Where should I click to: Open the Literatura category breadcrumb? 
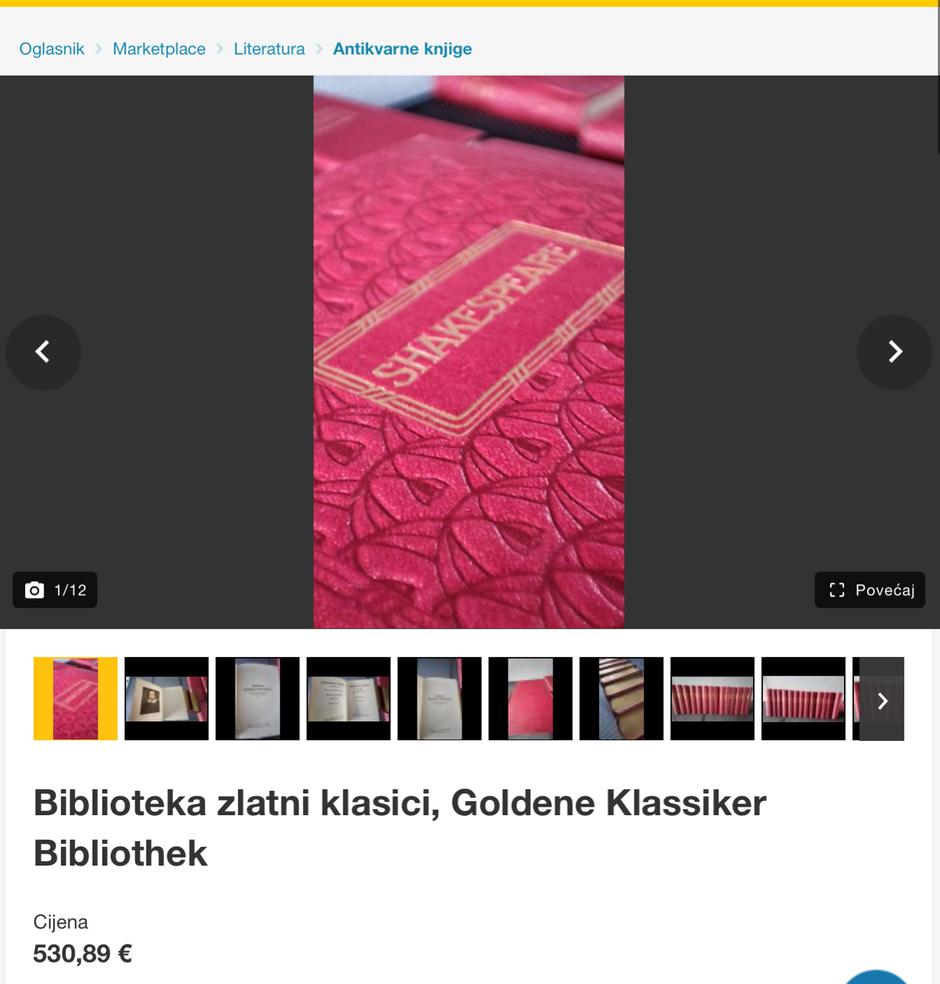[269, 49]
